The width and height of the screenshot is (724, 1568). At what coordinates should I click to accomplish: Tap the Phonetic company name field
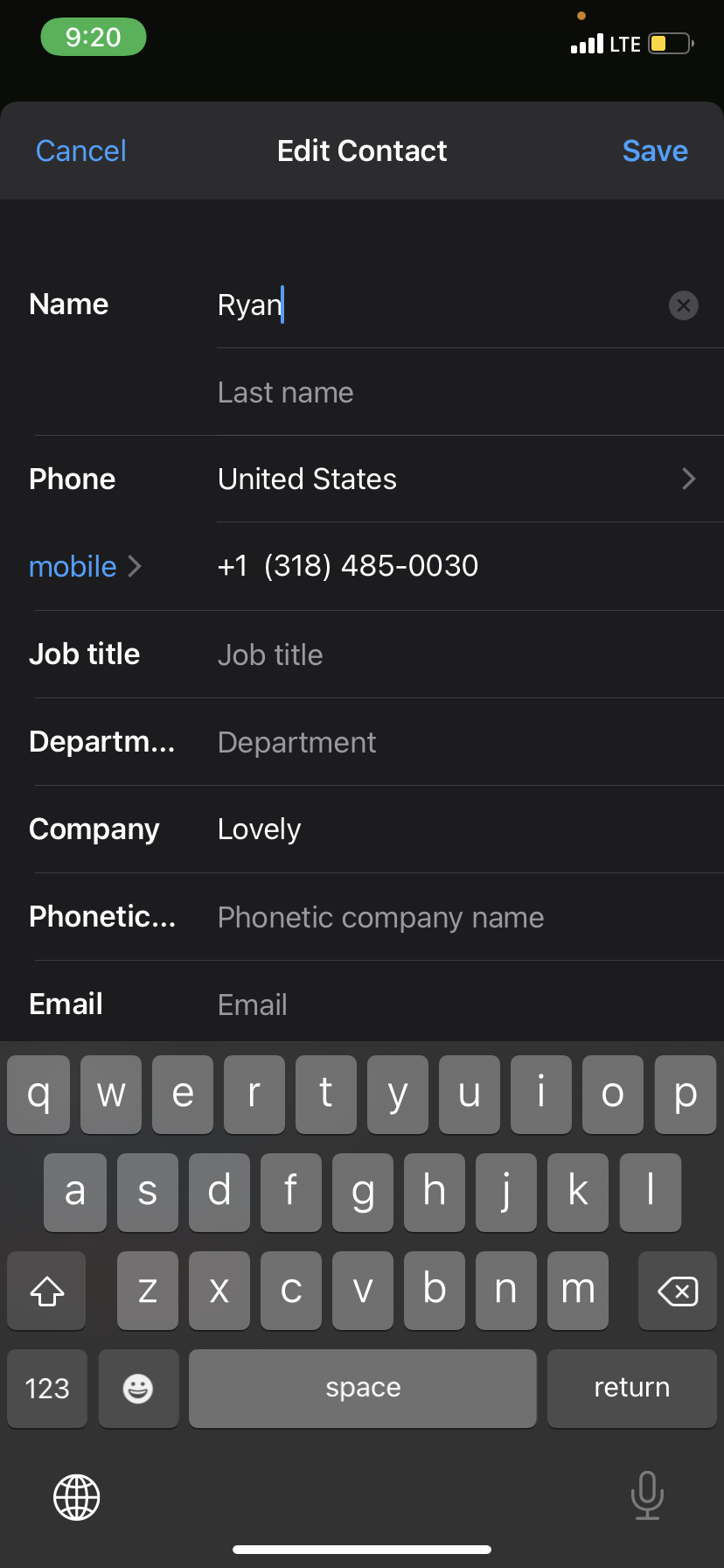(x=470, y=917)
